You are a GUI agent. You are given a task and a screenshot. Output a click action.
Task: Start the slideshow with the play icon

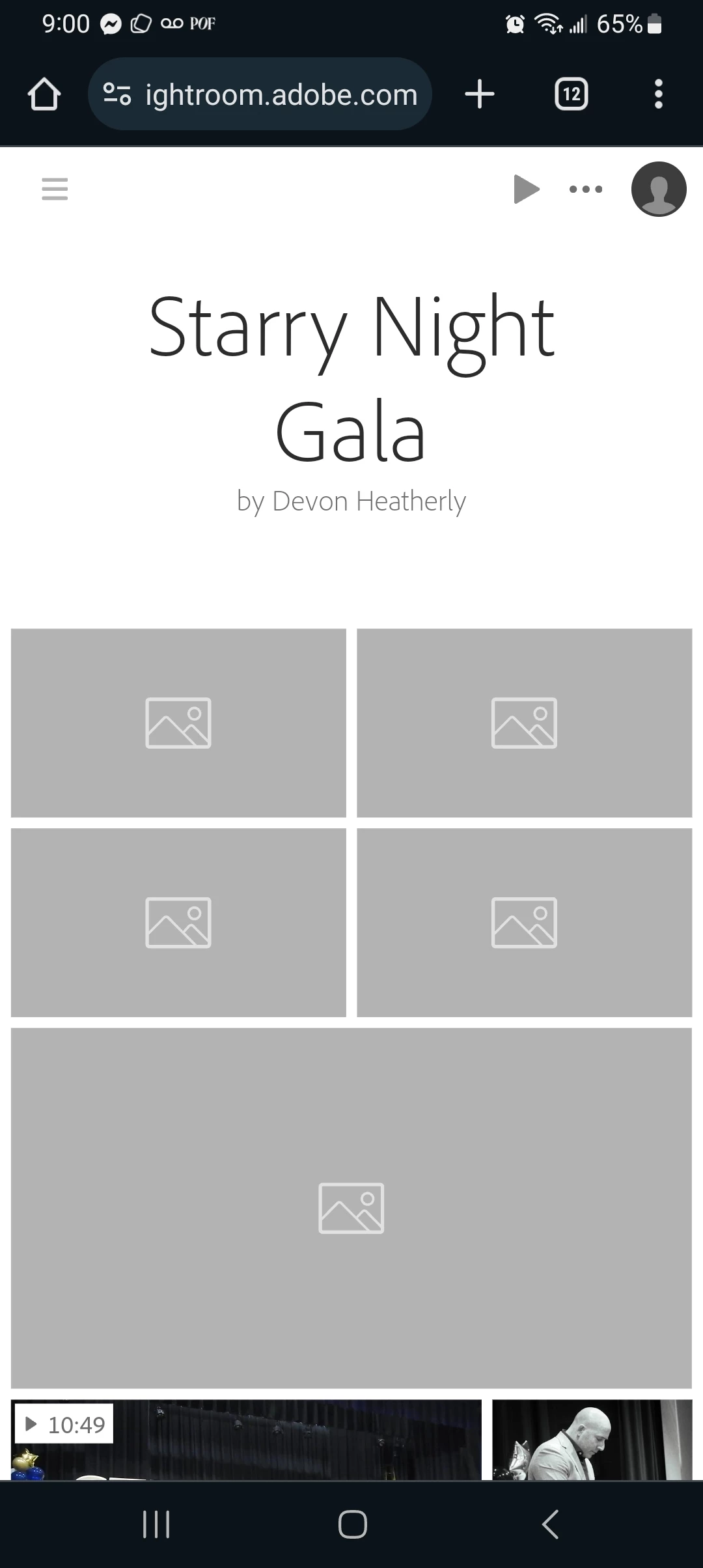(x=526, y=189)
